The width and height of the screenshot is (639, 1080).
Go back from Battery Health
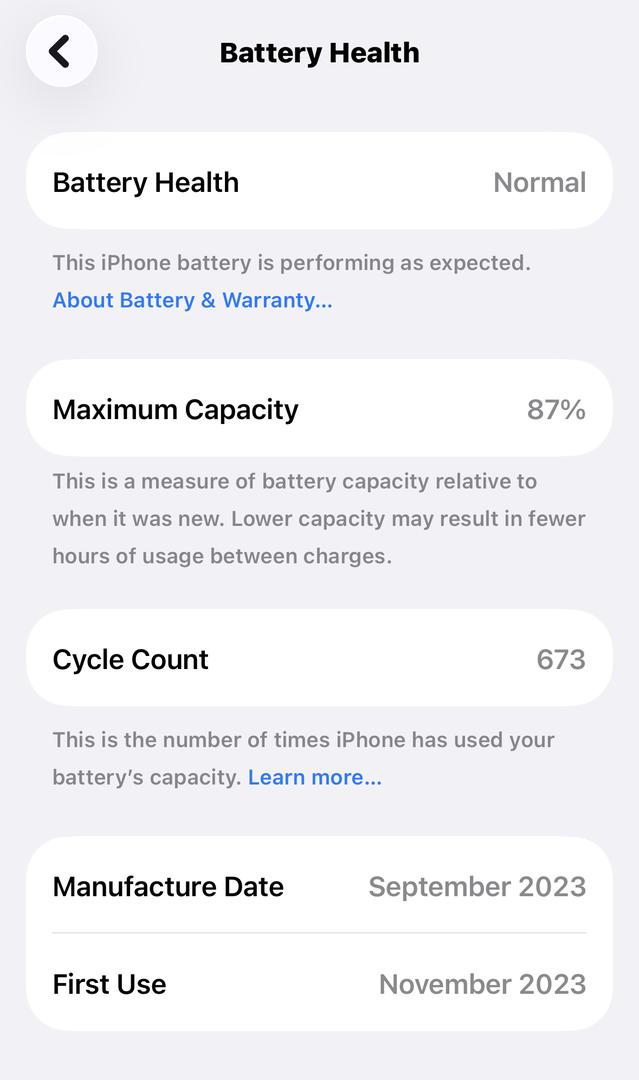click(x=61, y=51)
